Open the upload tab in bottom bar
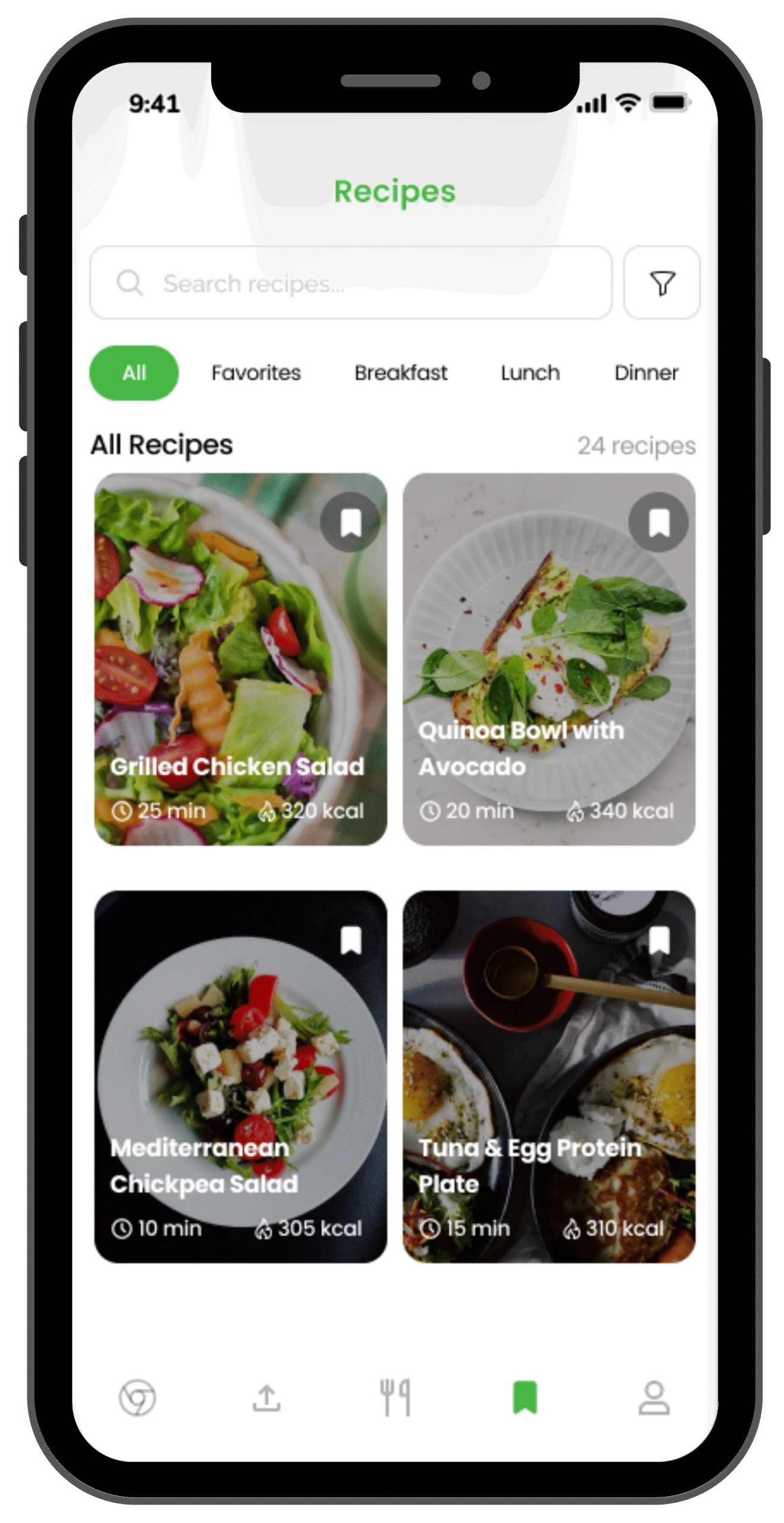 point(266,1397)
